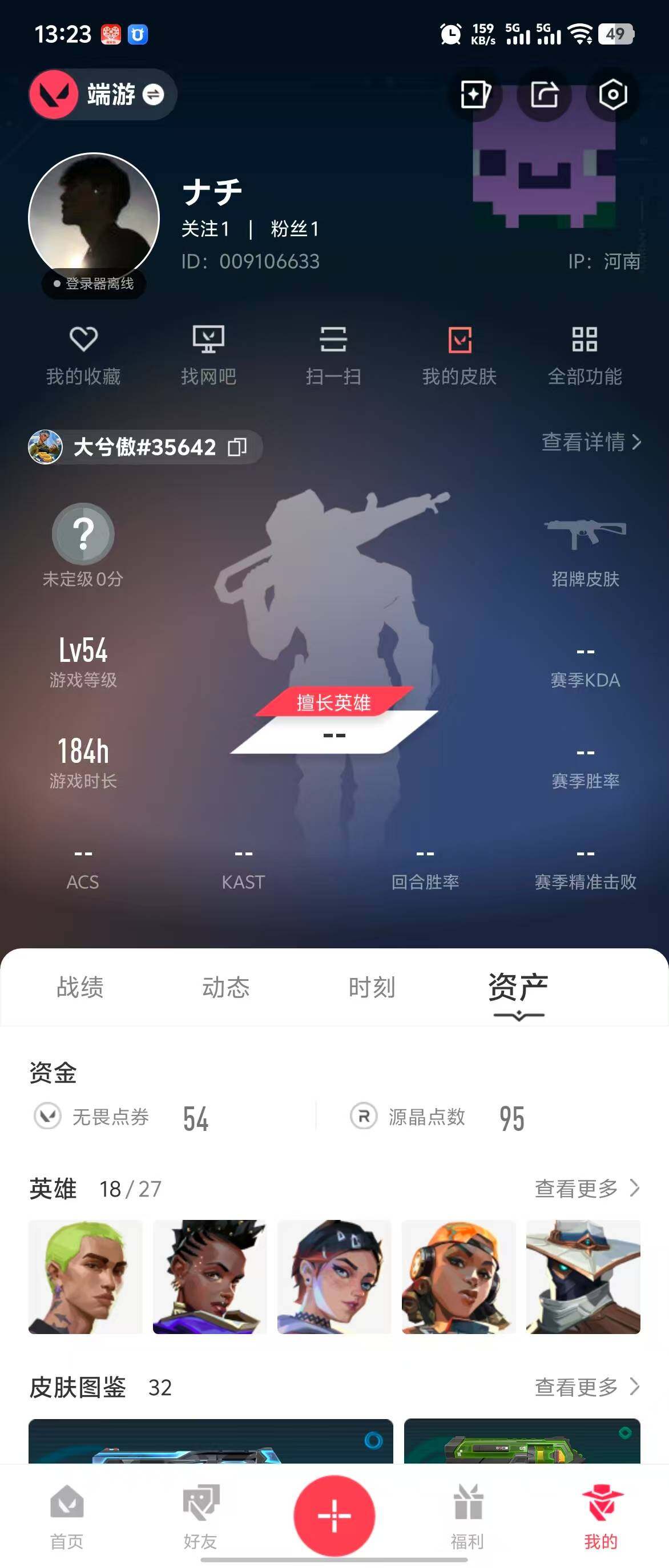Open the settings hexagon icon

[612, 94]
